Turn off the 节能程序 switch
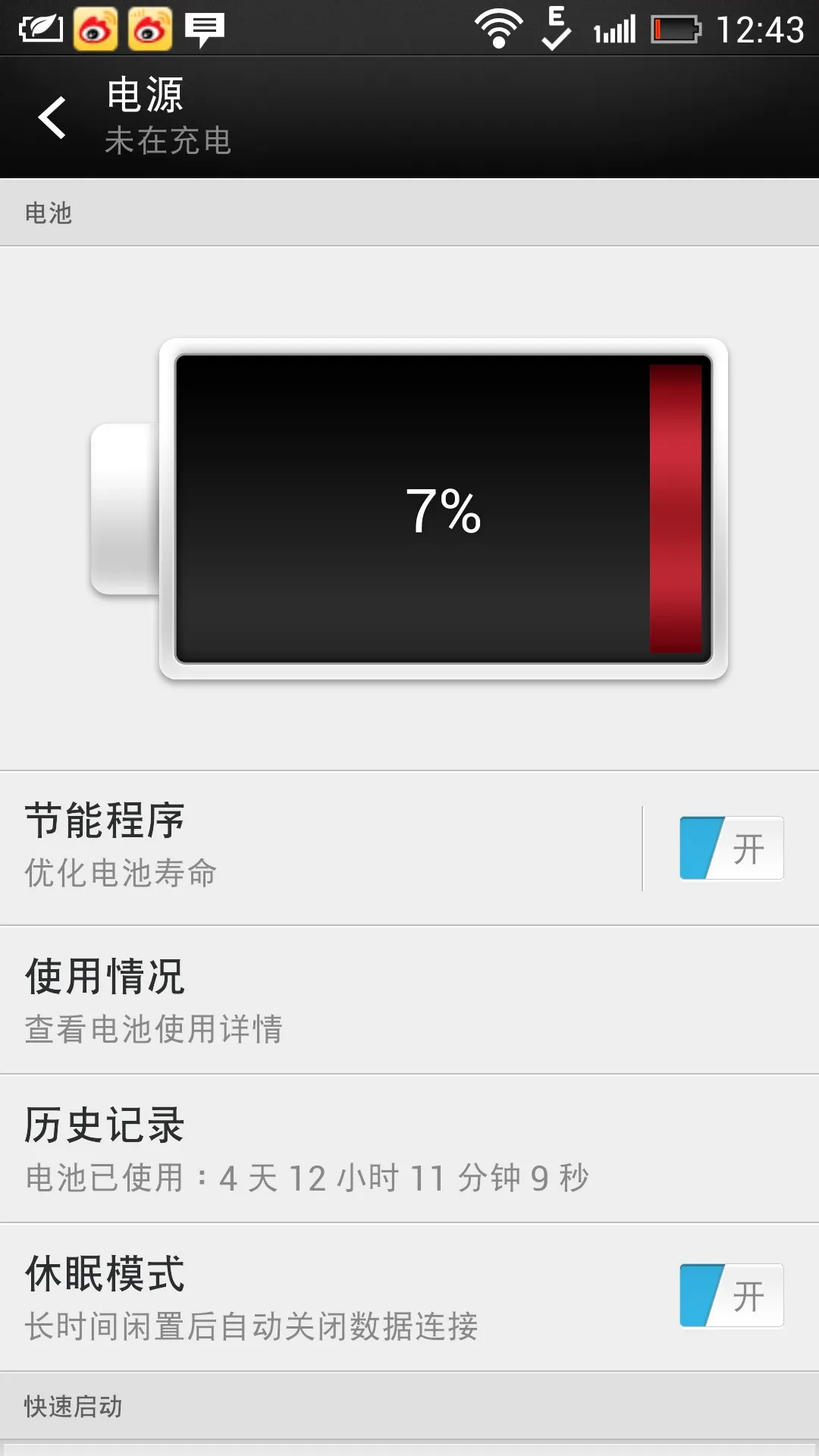 point(731,848)
